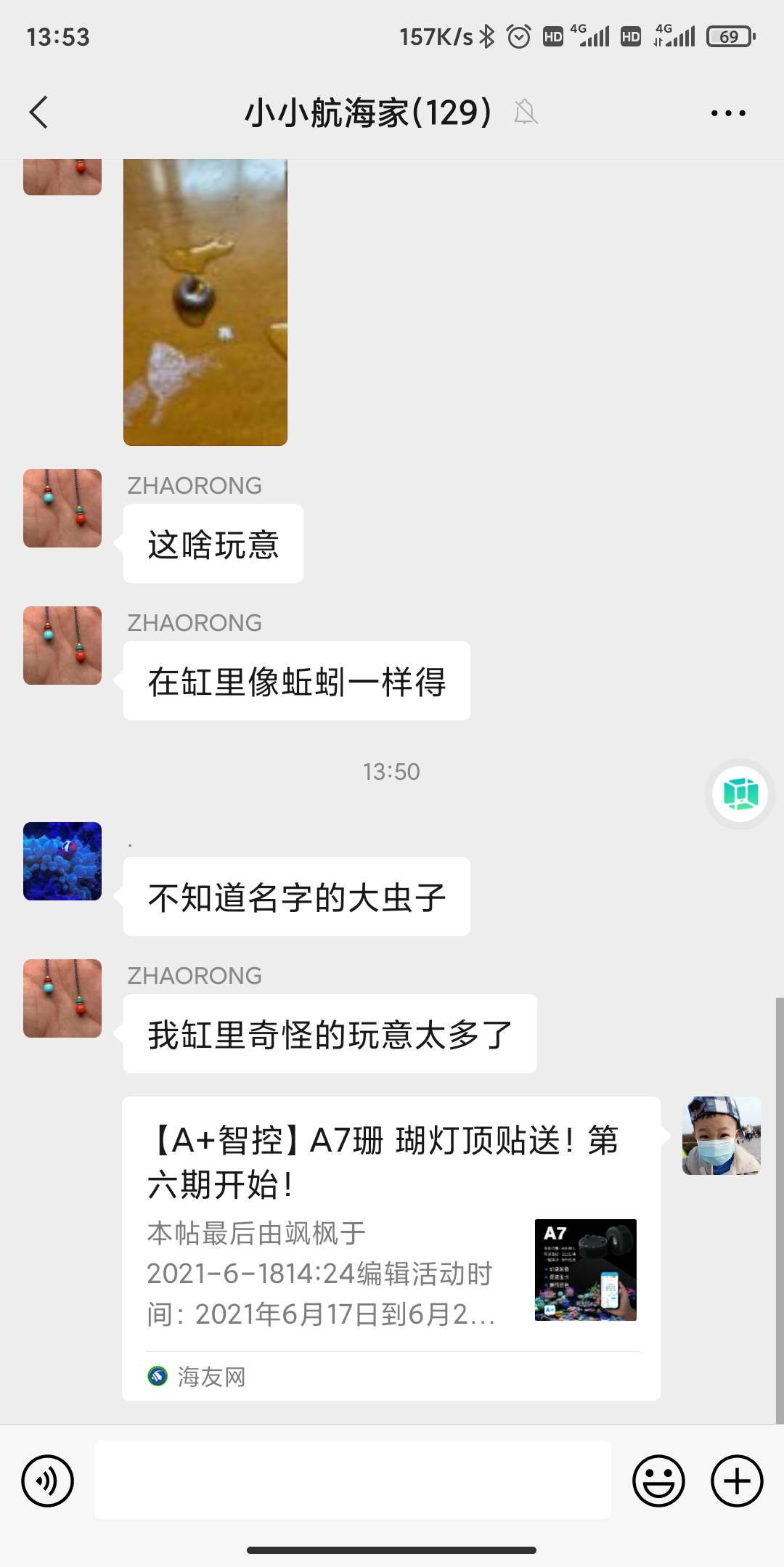Screen dimensions: 784x1567
Task: Open the emoji picker
Action: click(x=658, y=1481)
